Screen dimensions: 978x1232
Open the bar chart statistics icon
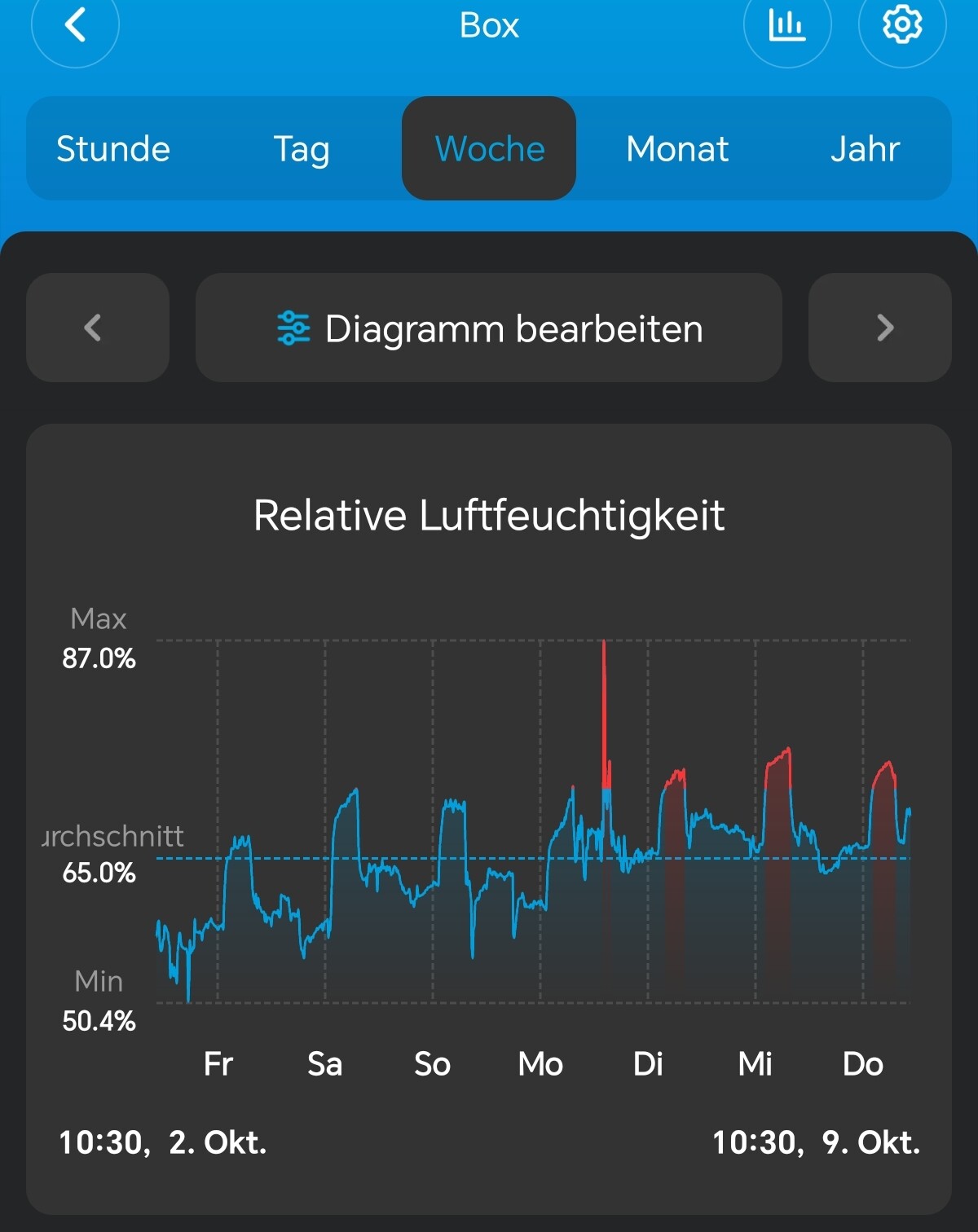[786, 25]
